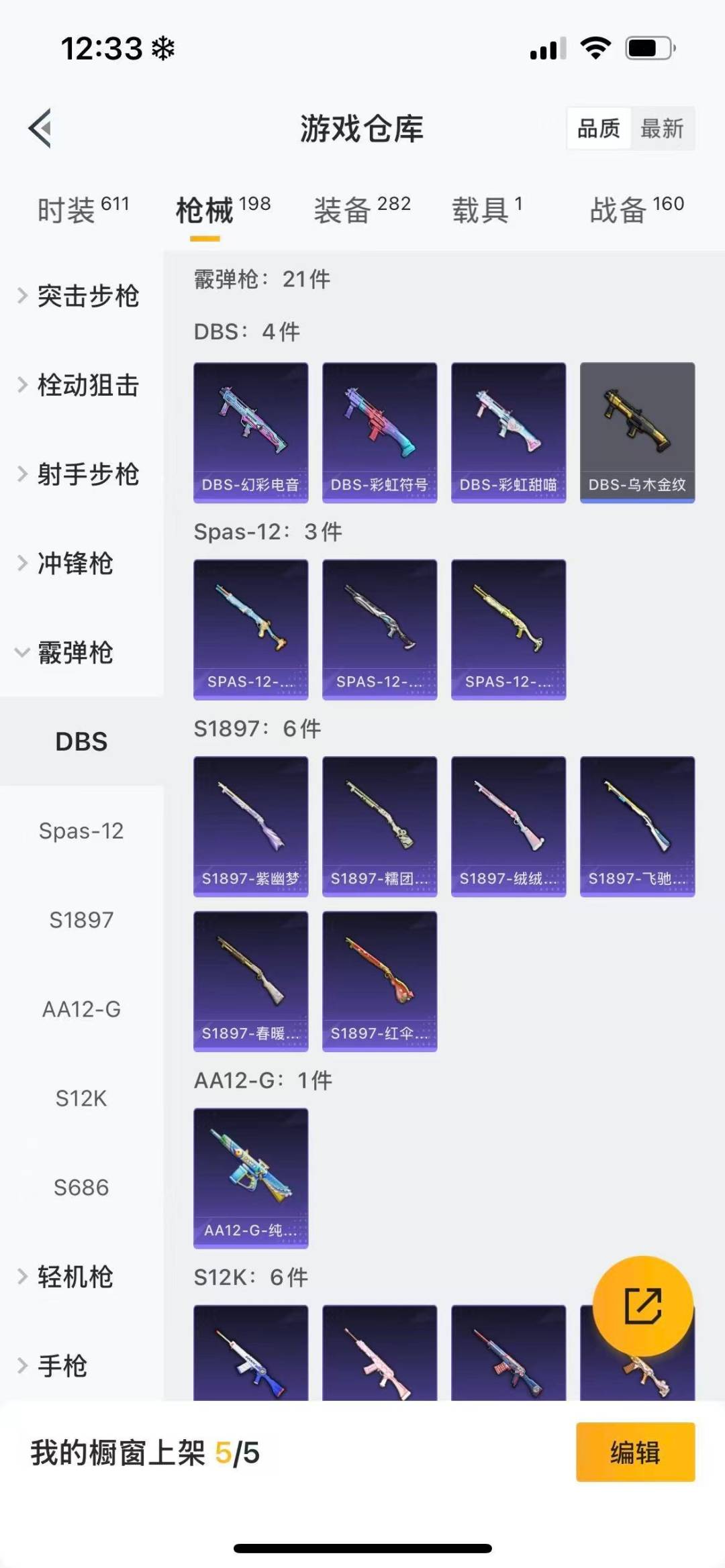Viewport: 725px width, 1568px height.
Task: View the S1897-紫幽梦 skin
Action: point(250,827)
